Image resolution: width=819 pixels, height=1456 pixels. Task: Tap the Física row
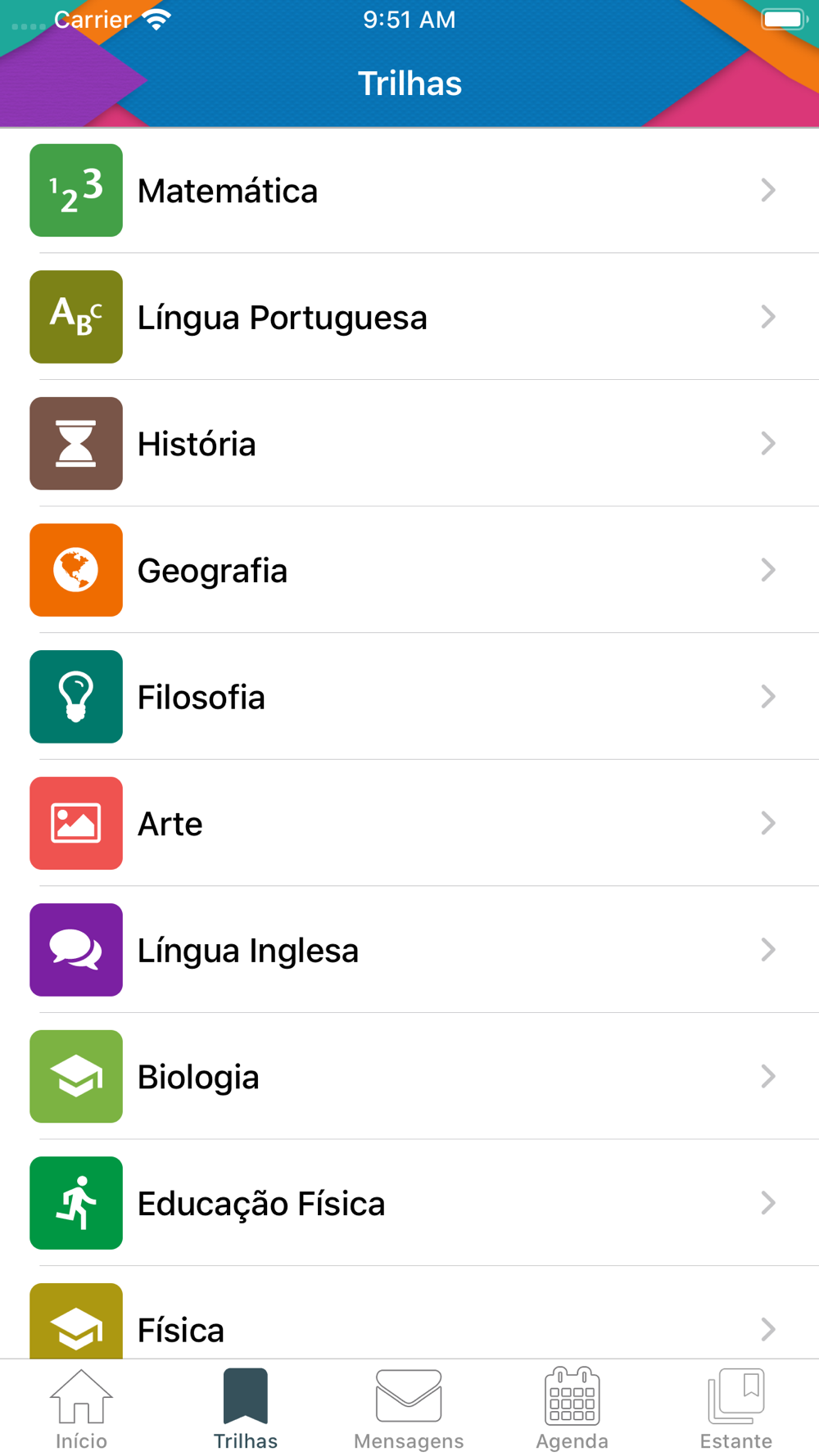point(409,1313)
